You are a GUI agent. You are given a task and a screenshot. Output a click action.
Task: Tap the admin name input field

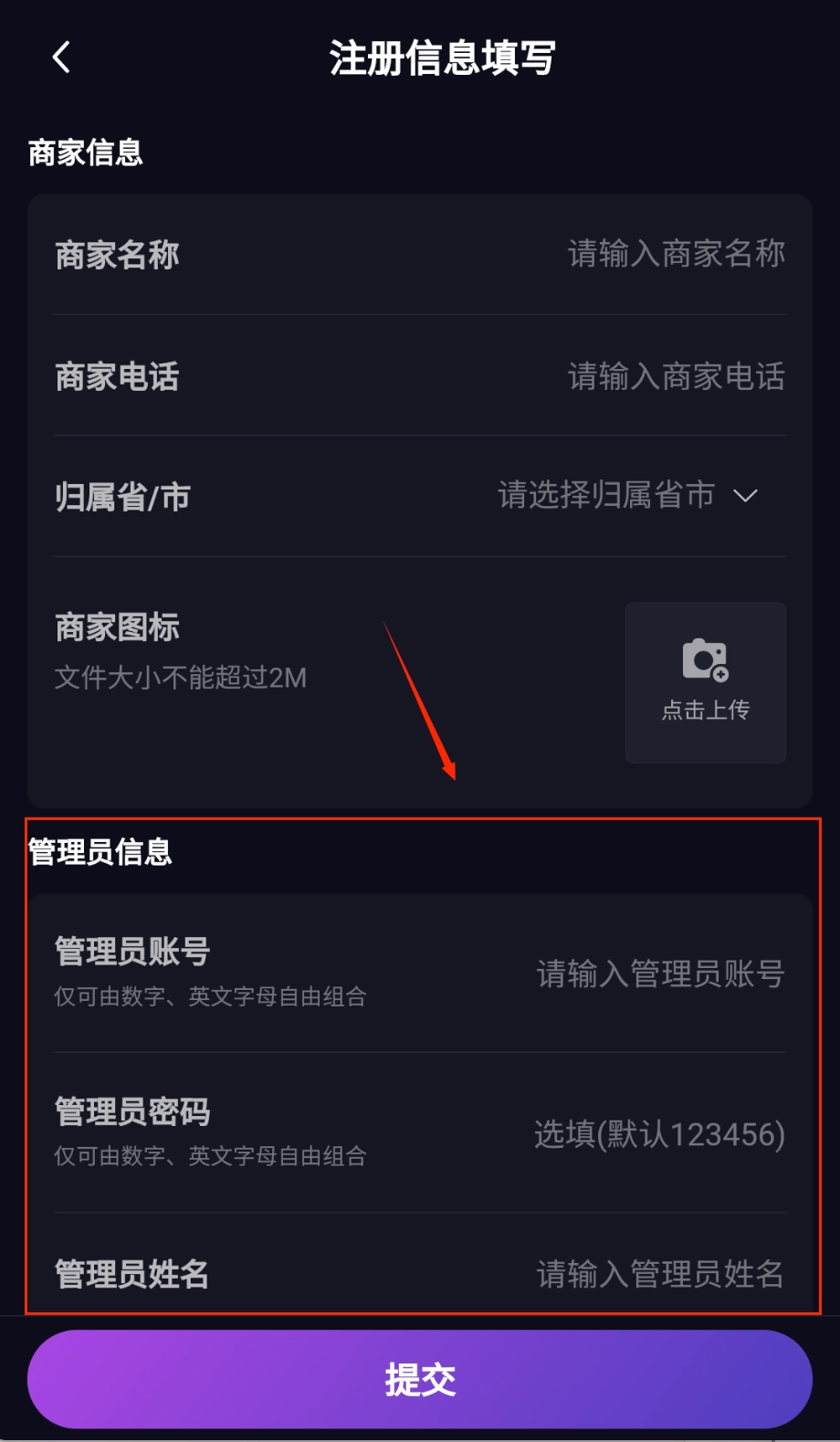659,1274
